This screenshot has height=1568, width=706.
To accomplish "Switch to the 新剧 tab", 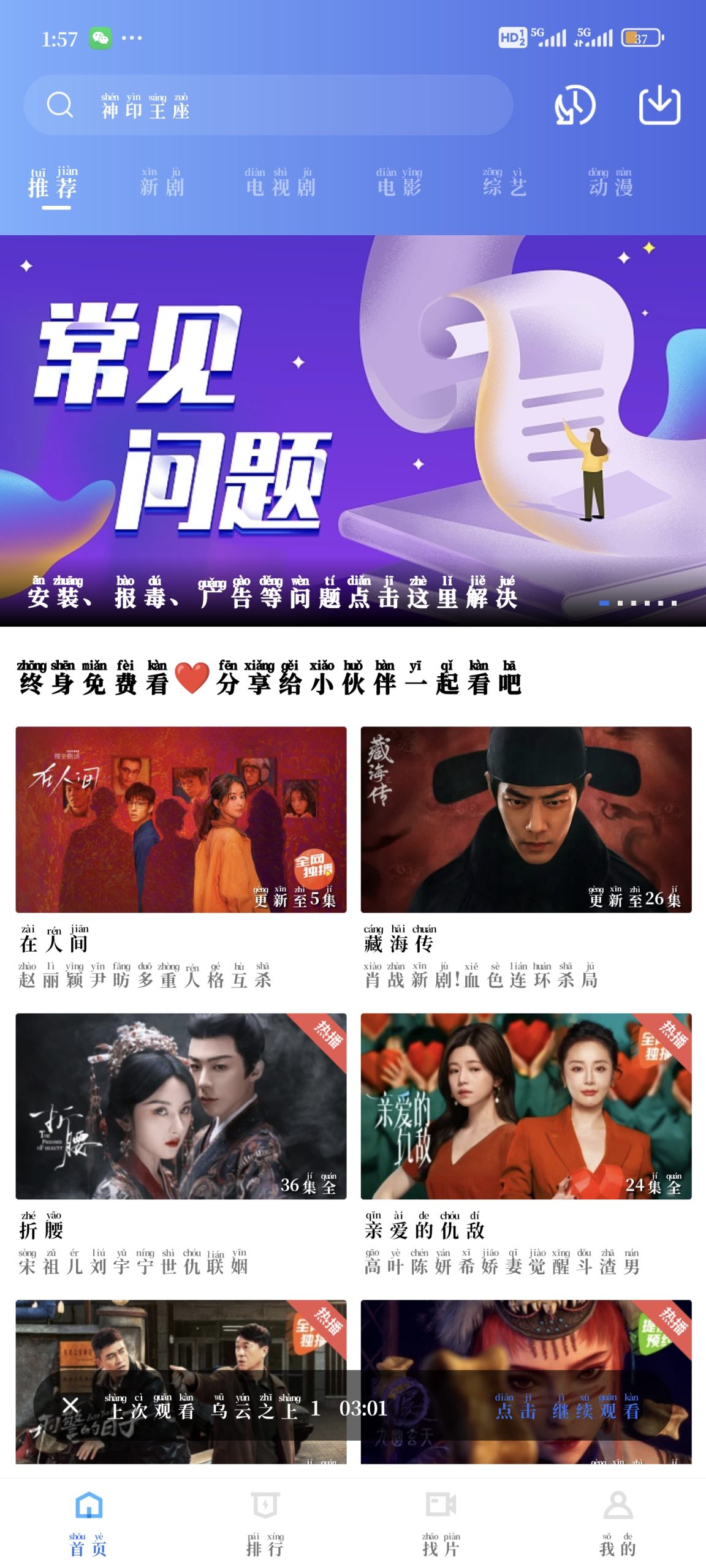I will (162, 184).
